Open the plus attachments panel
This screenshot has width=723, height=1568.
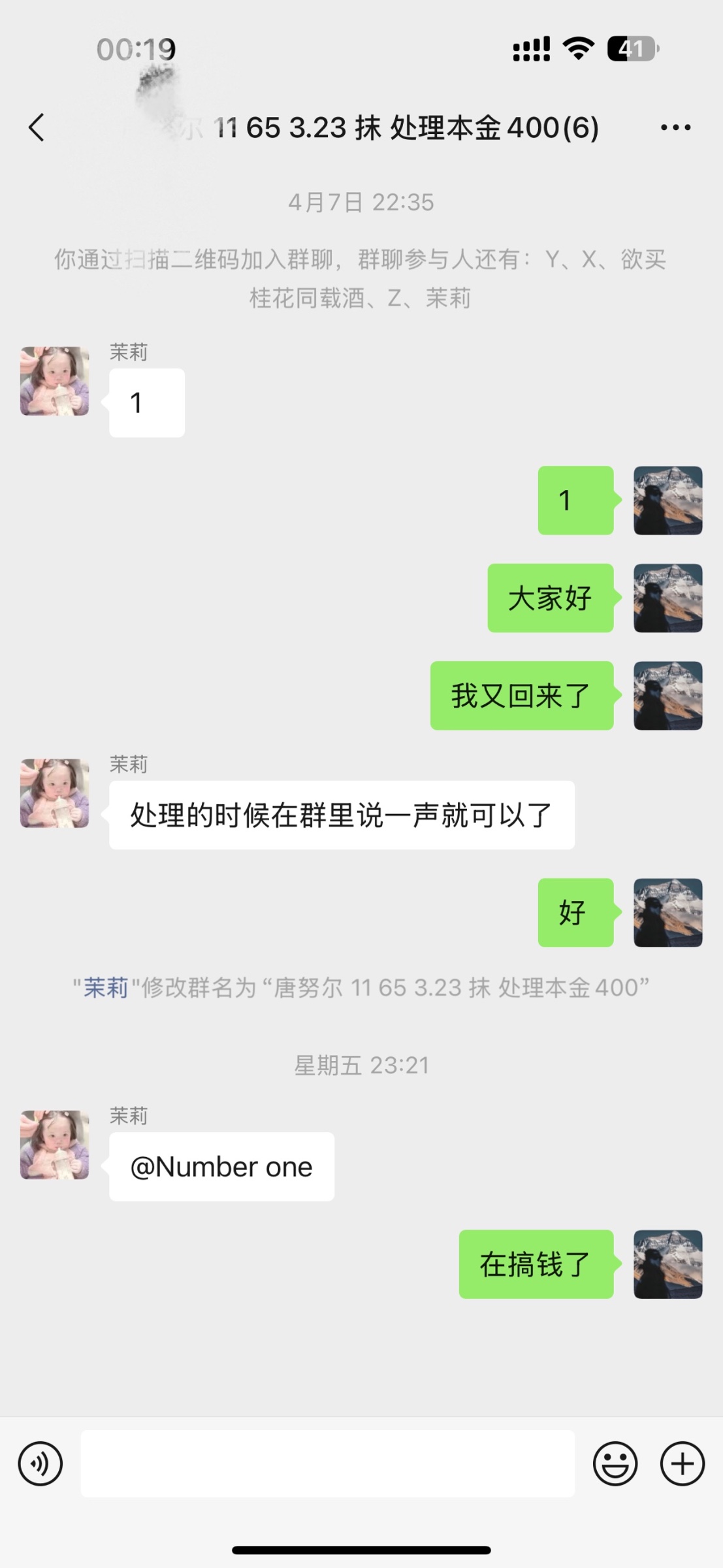pyautogui.click(x=682, y=1463)
